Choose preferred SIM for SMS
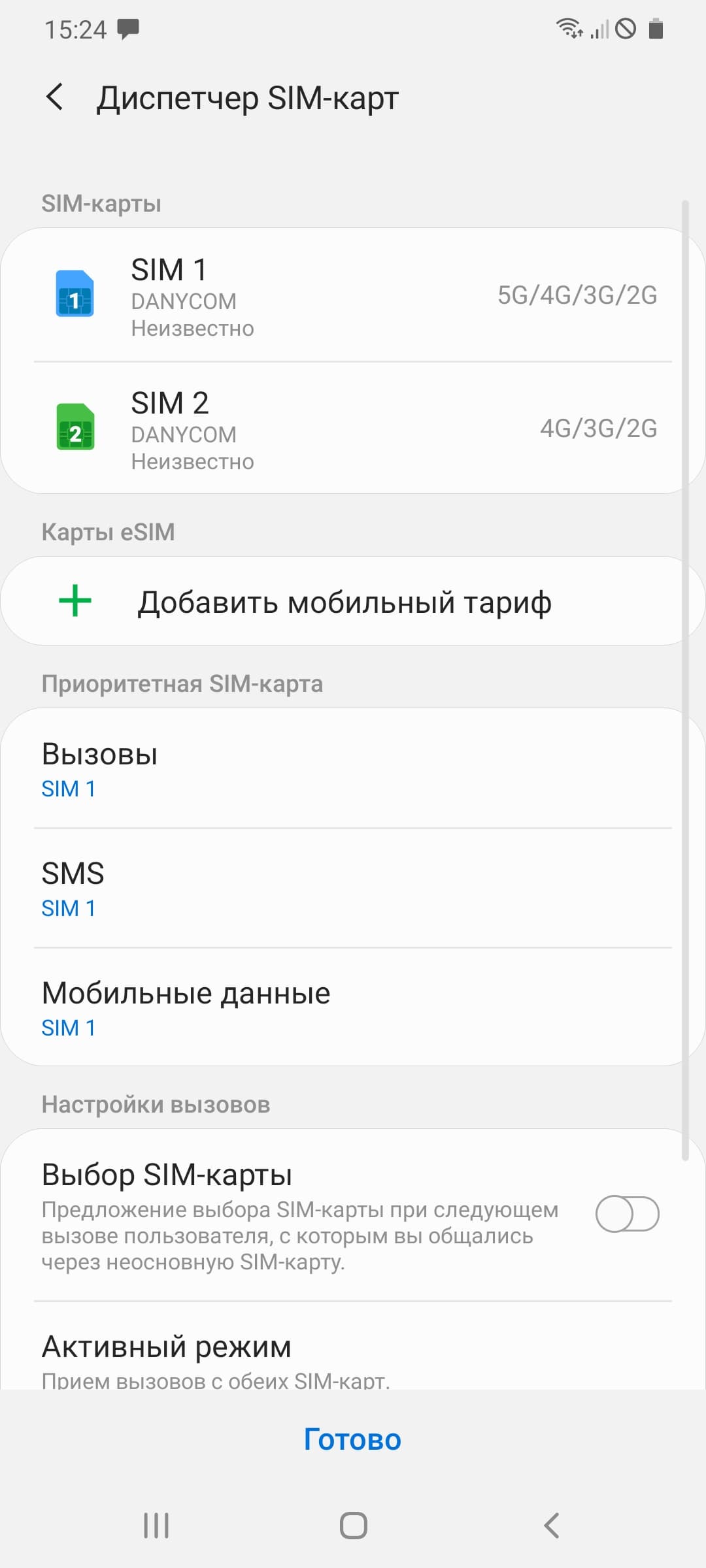 pyautogui.click(x=353, y=889)
